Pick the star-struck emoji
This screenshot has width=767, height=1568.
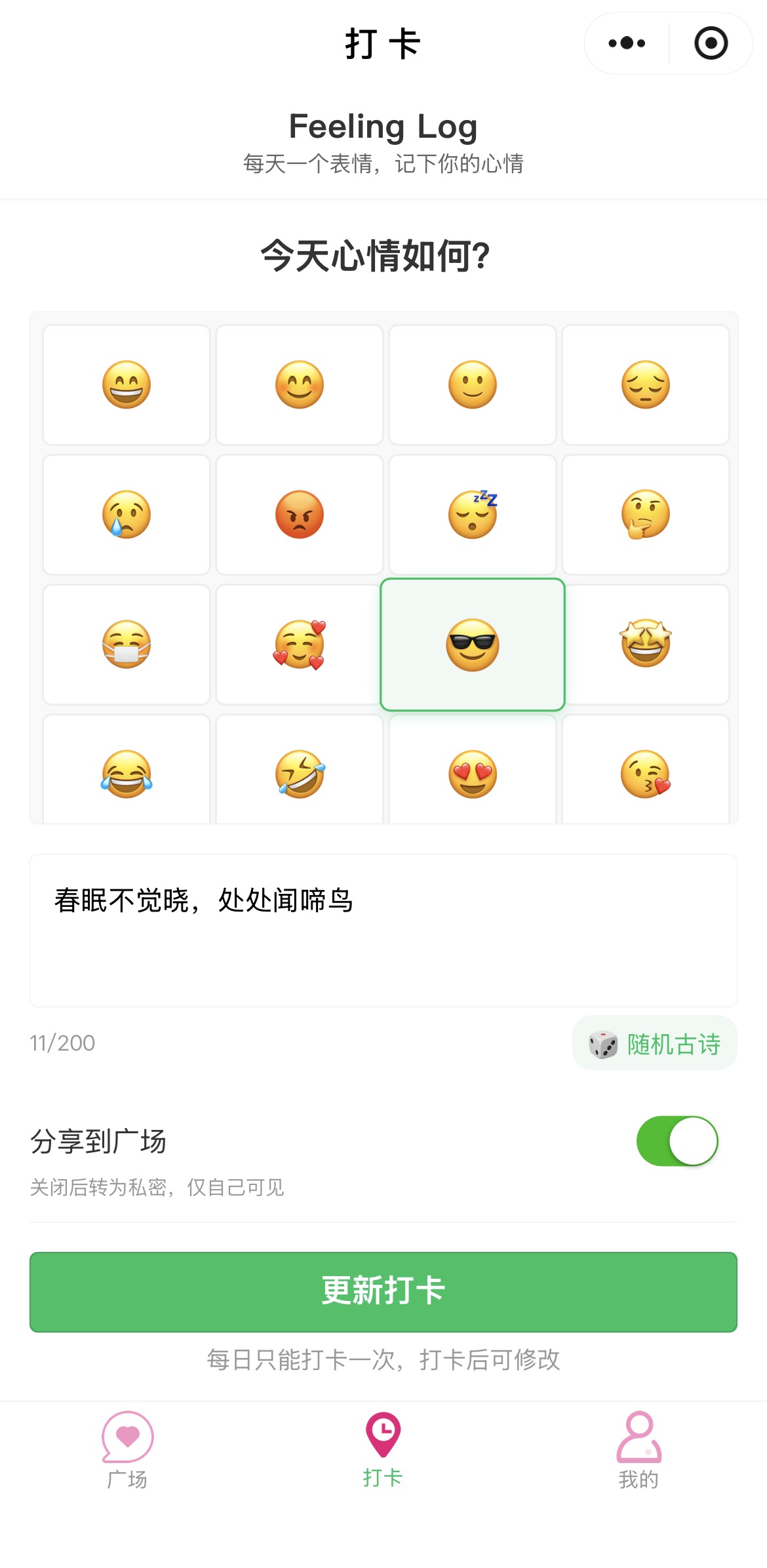pos(646,644)
